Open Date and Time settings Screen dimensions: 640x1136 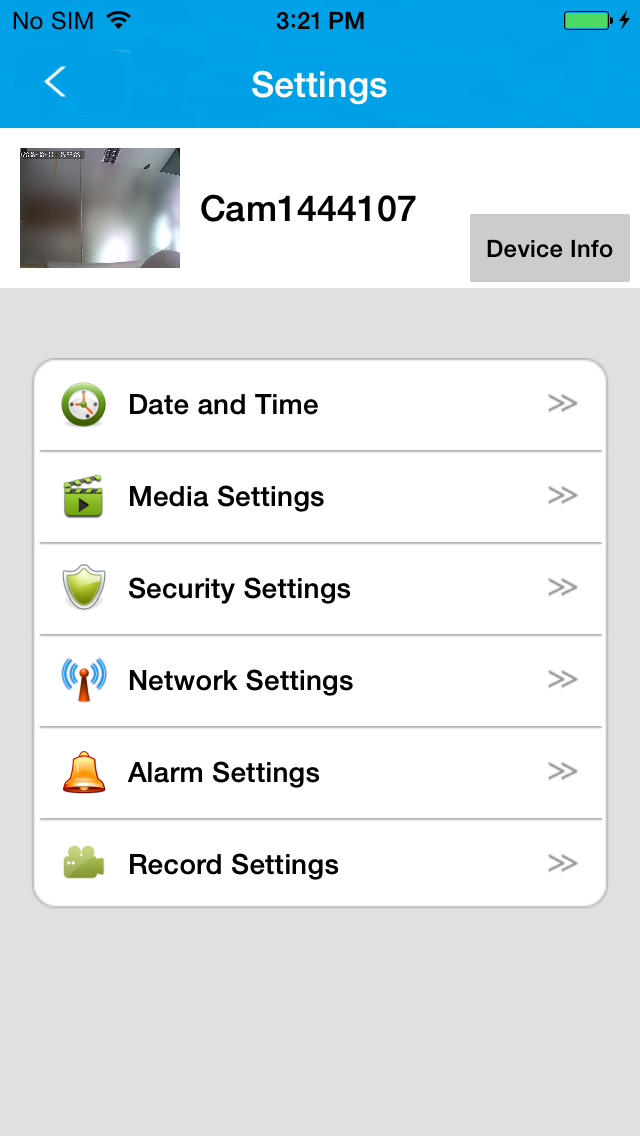pos(320,404)
